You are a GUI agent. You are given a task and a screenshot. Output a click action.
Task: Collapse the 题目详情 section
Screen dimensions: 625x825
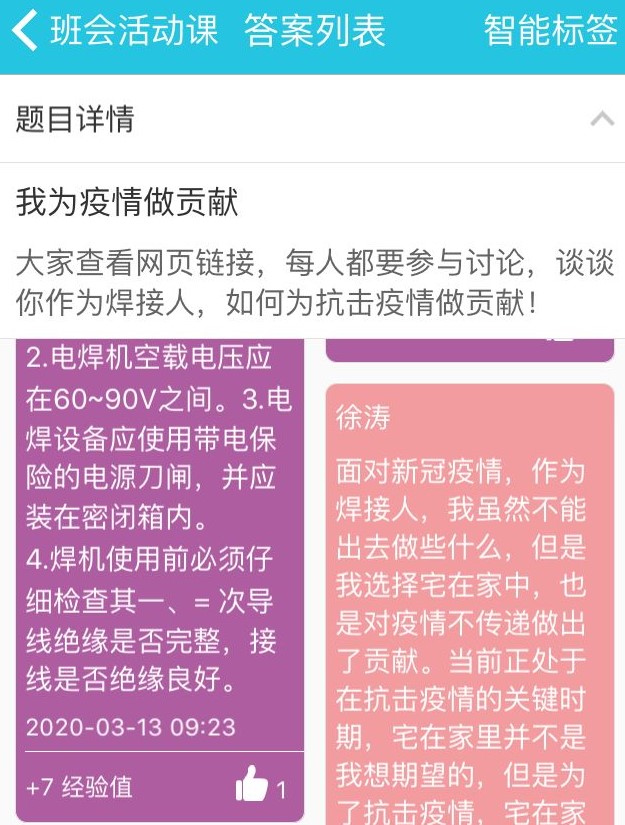tap(601, 120)
